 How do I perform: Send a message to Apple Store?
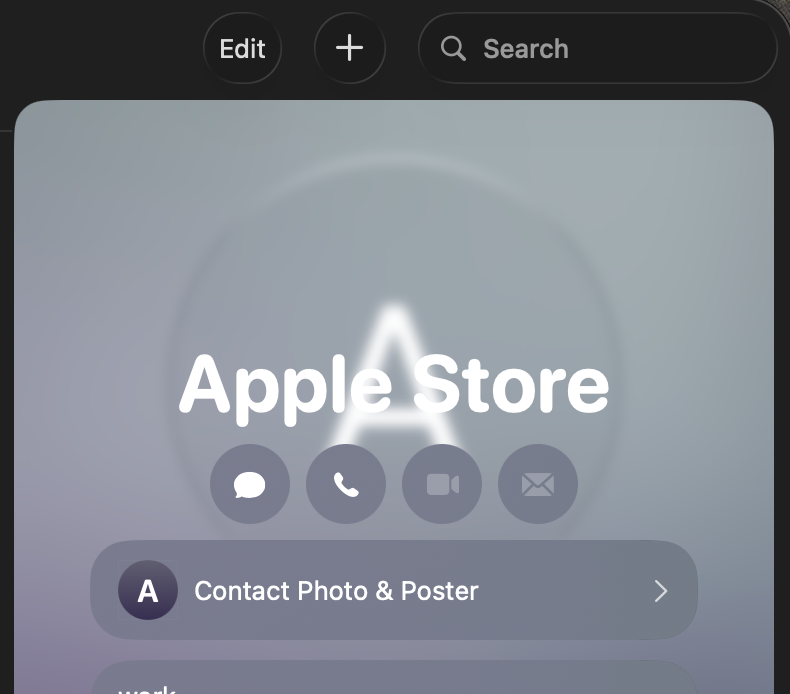tap(250, 485)
